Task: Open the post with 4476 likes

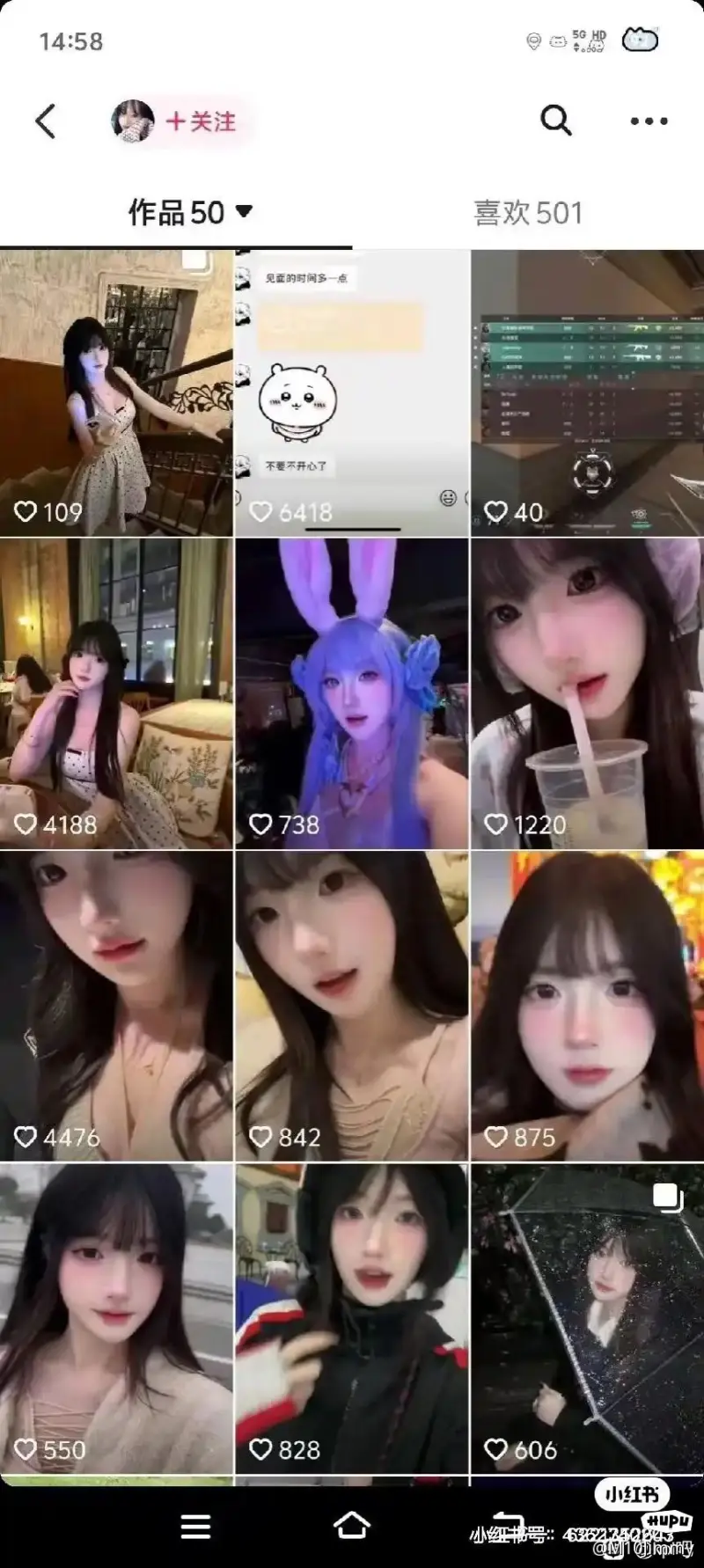Action: pyautogui.click(x=116, y=1007)
